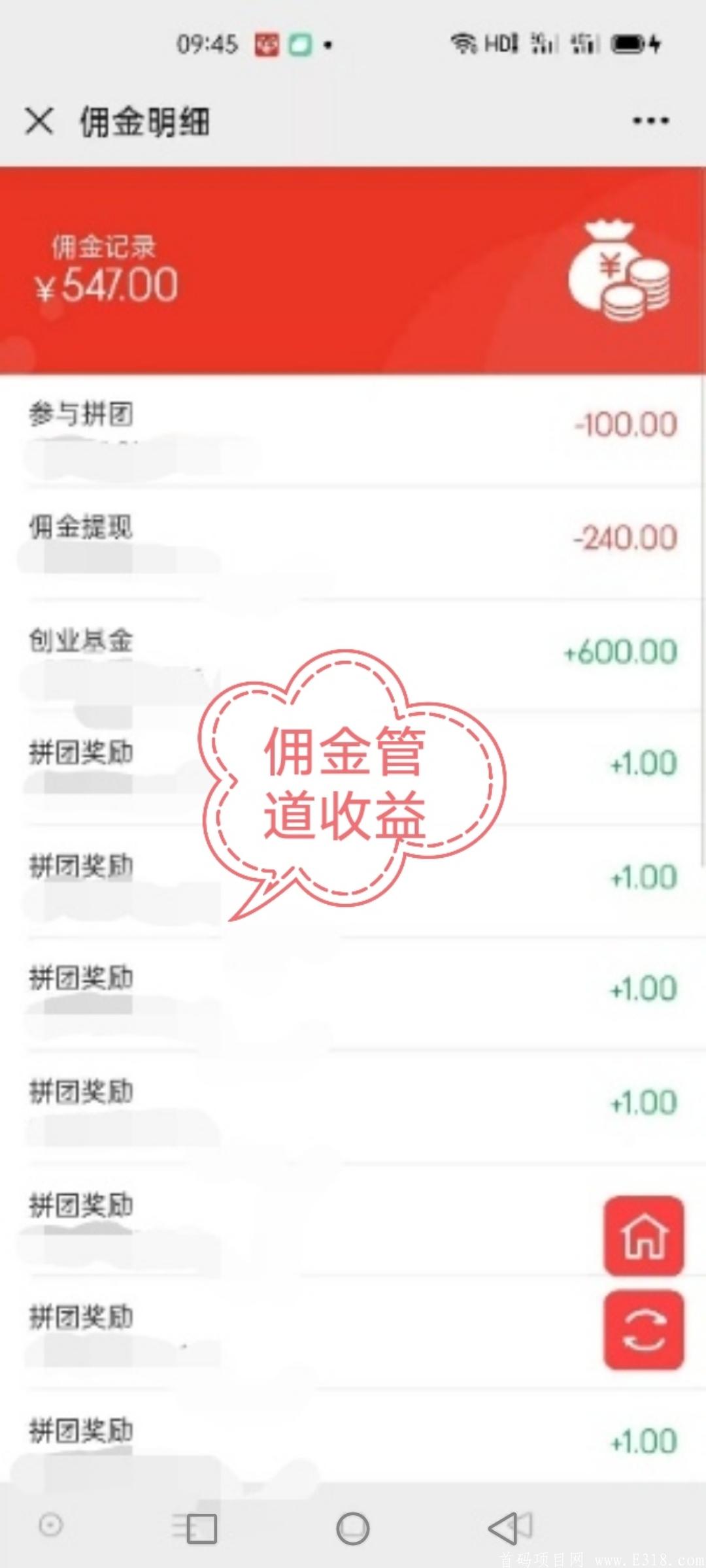The width and height of the screenshot is (706, 1568).
Task: Go back with the system back button
Action: click(510, 1528)
